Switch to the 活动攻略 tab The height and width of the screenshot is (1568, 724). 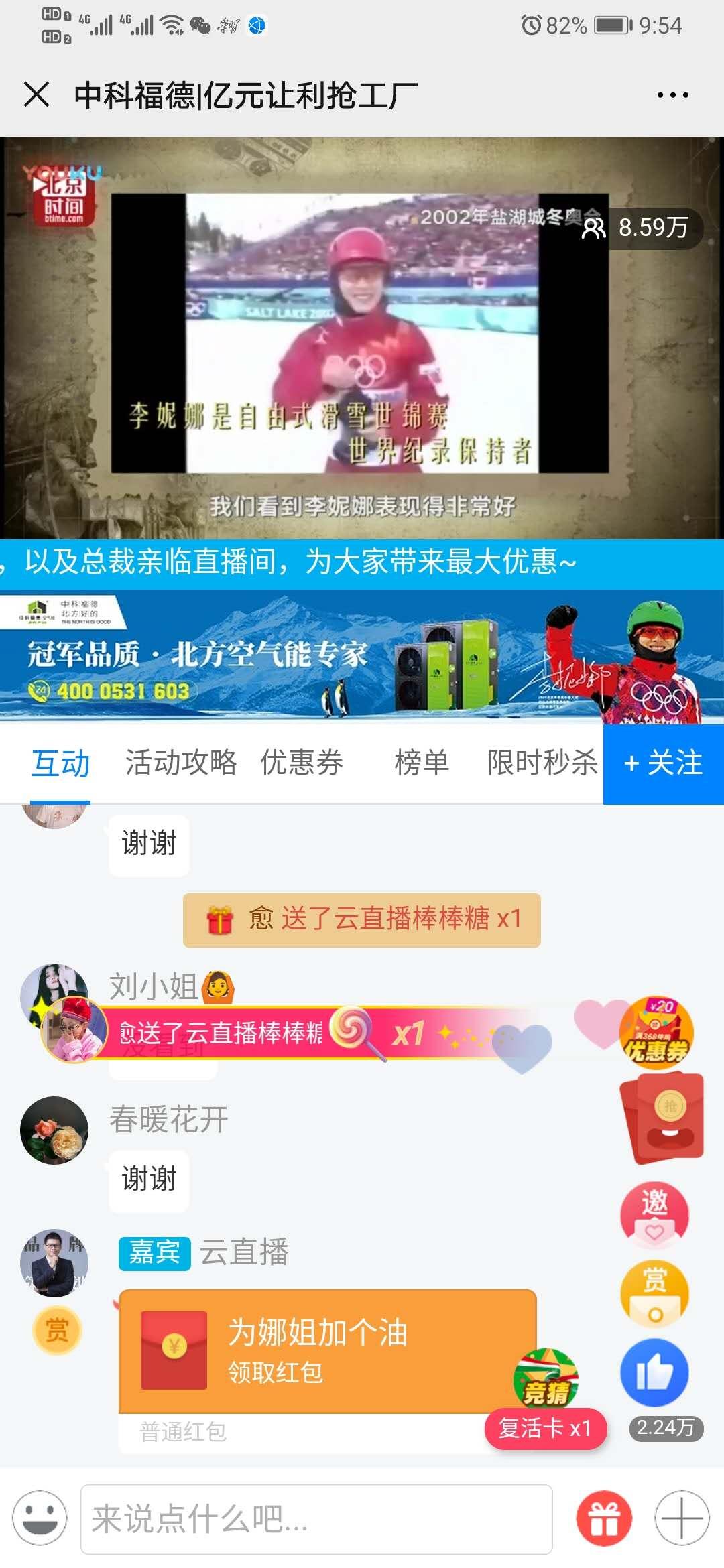point(181,763)
